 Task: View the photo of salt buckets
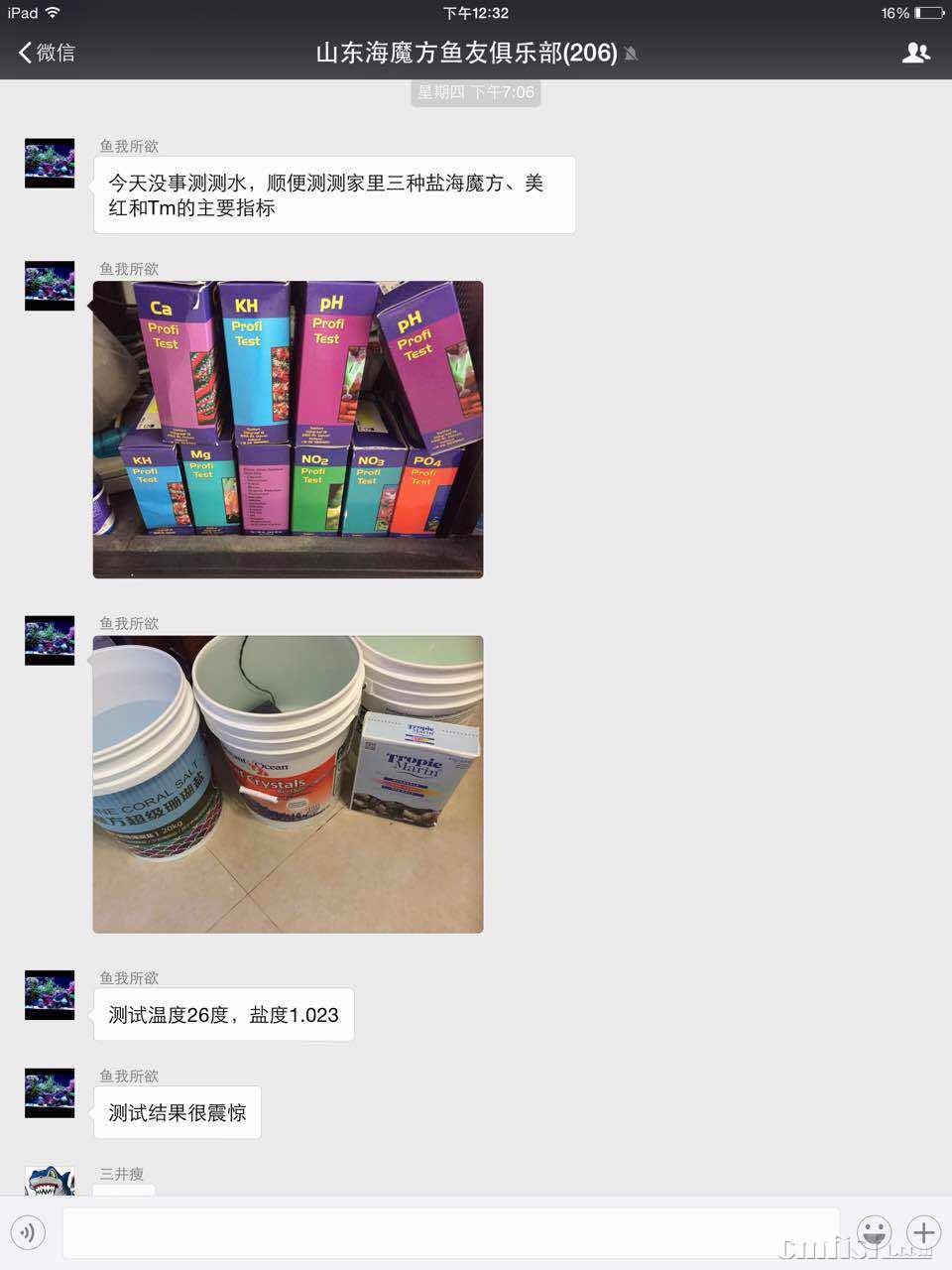[288, 784]
